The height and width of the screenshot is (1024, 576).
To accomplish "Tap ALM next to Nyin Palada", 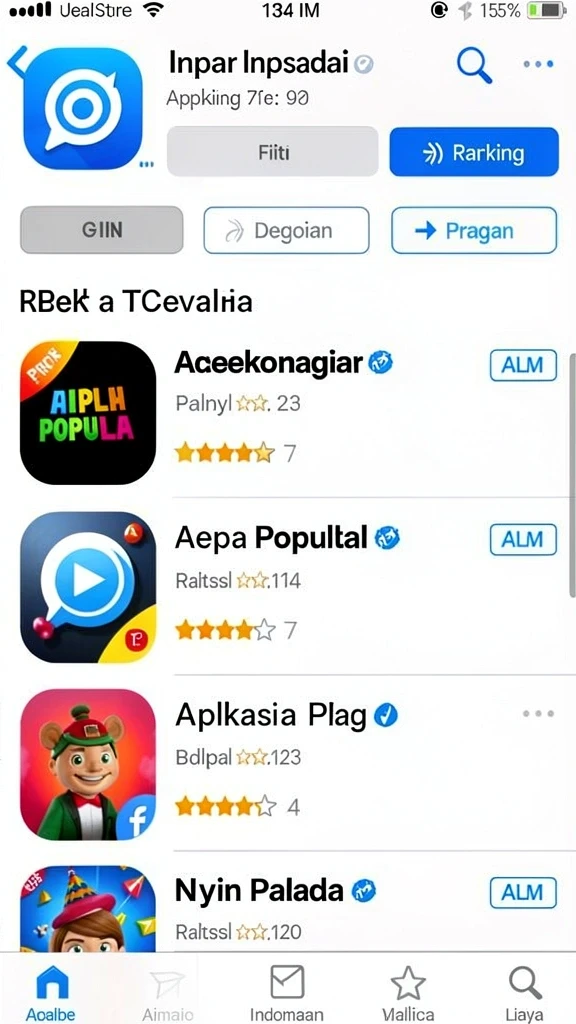I will 523,892.
